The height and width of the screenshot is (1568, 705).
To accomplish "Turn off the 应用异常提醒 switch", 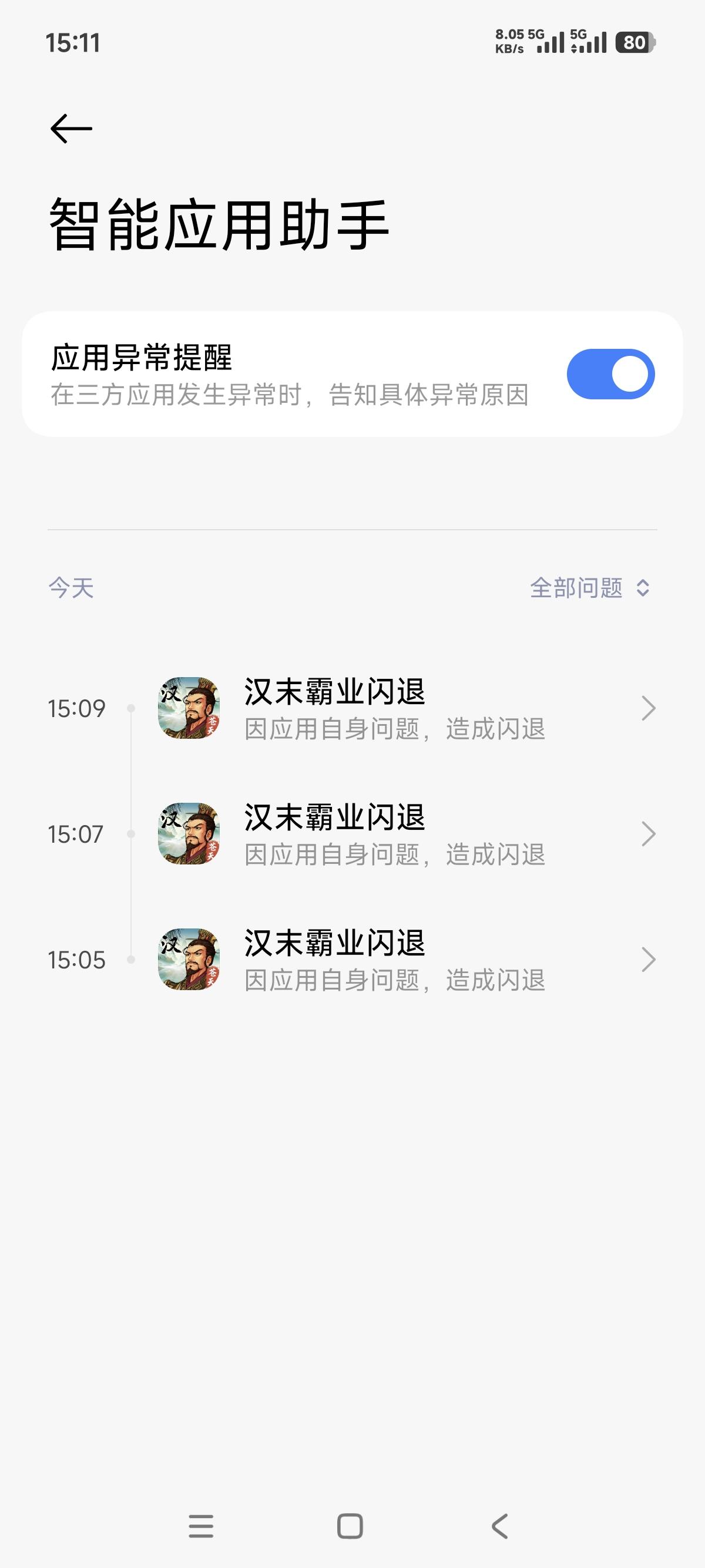I will pos(610,374).
